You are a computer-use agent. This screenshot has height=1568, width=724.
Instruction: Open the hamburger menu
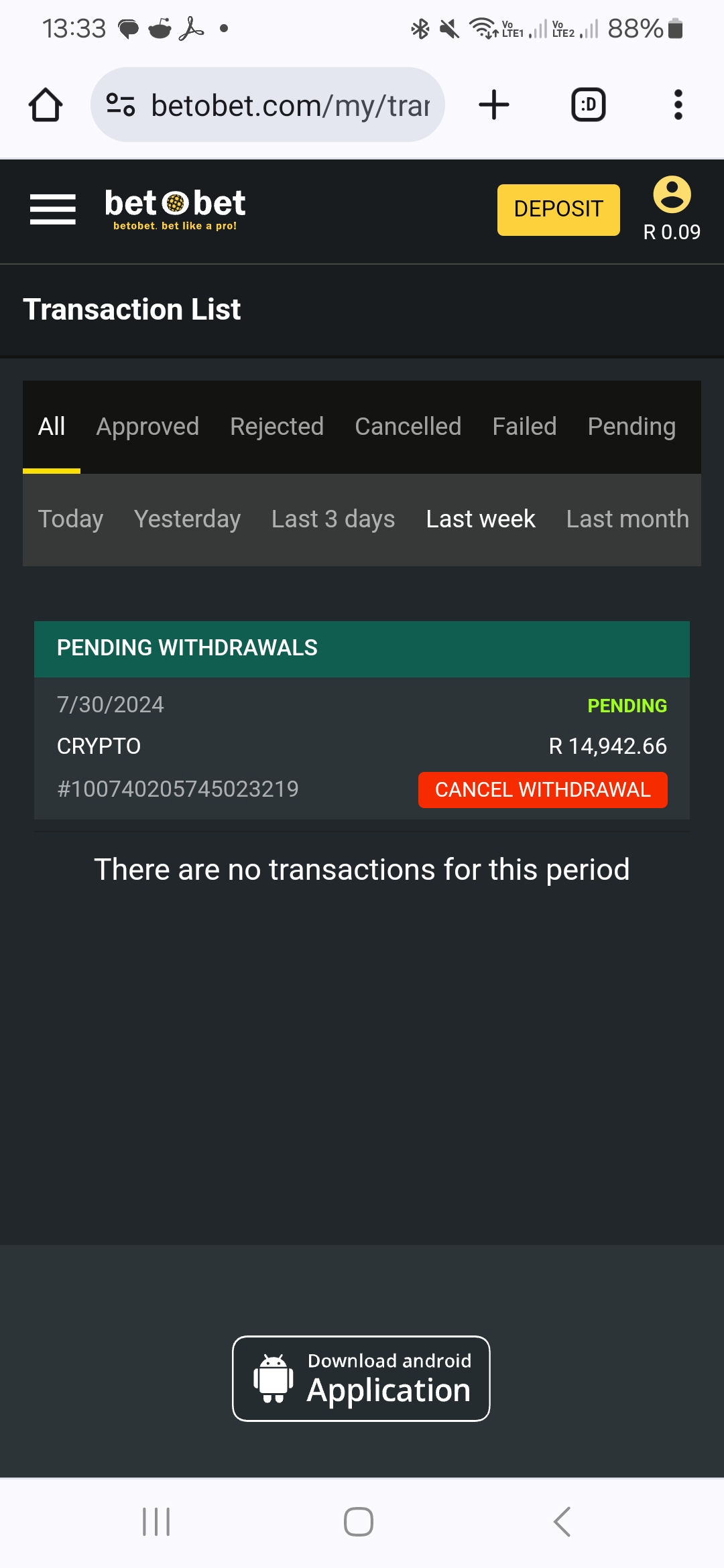point(53,209)
